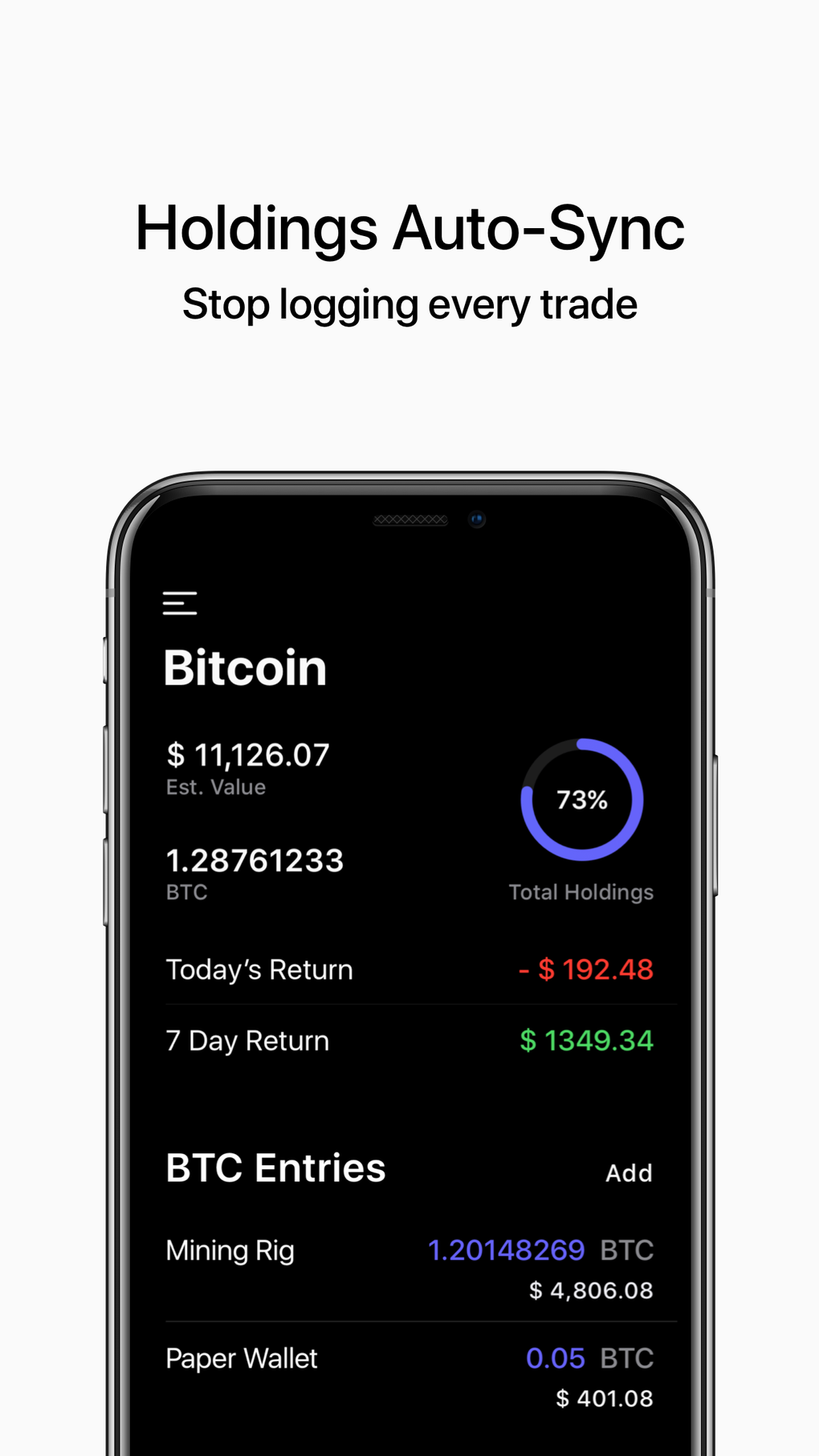Tap the Paper Wallet value $401.08

(x=605, y=1397)
